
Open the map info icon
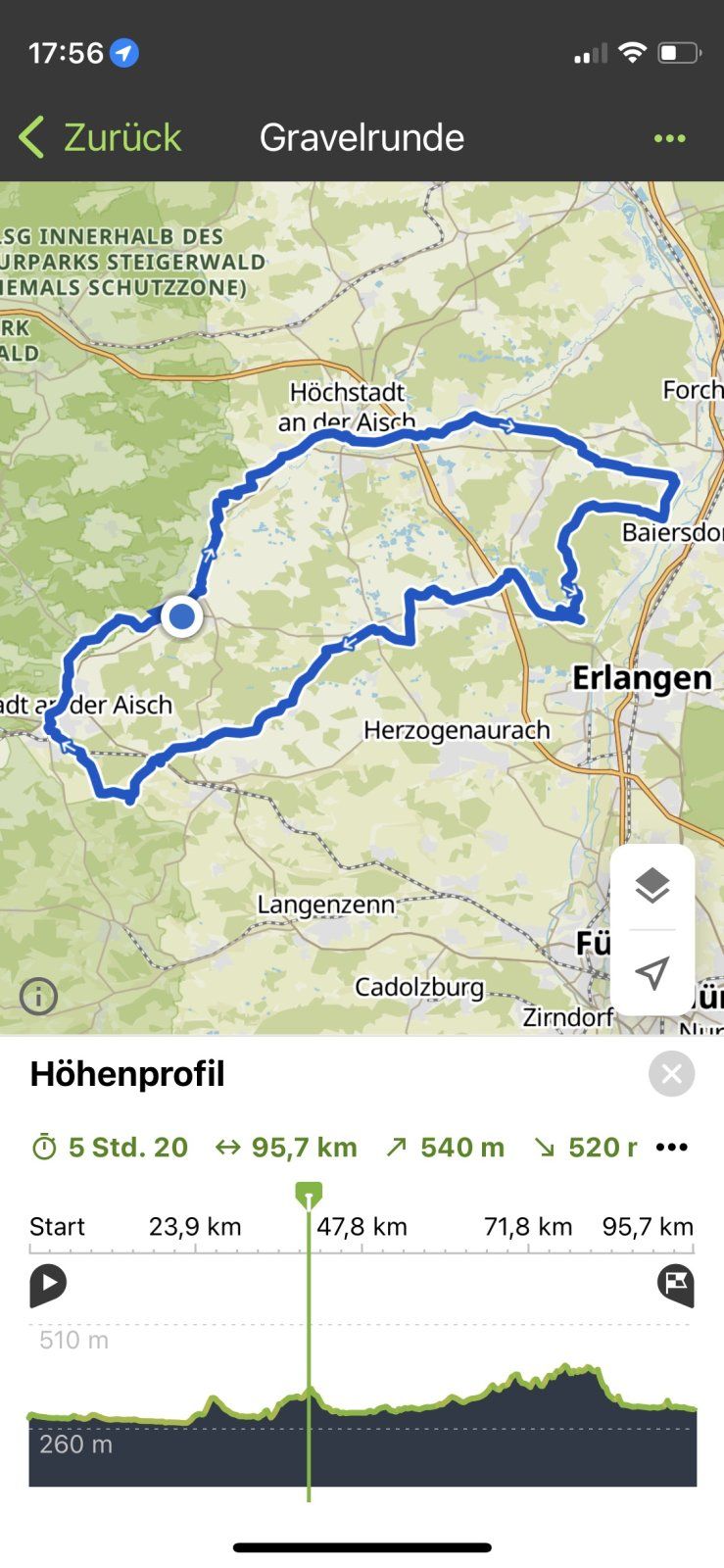click(x=39, y=997)
